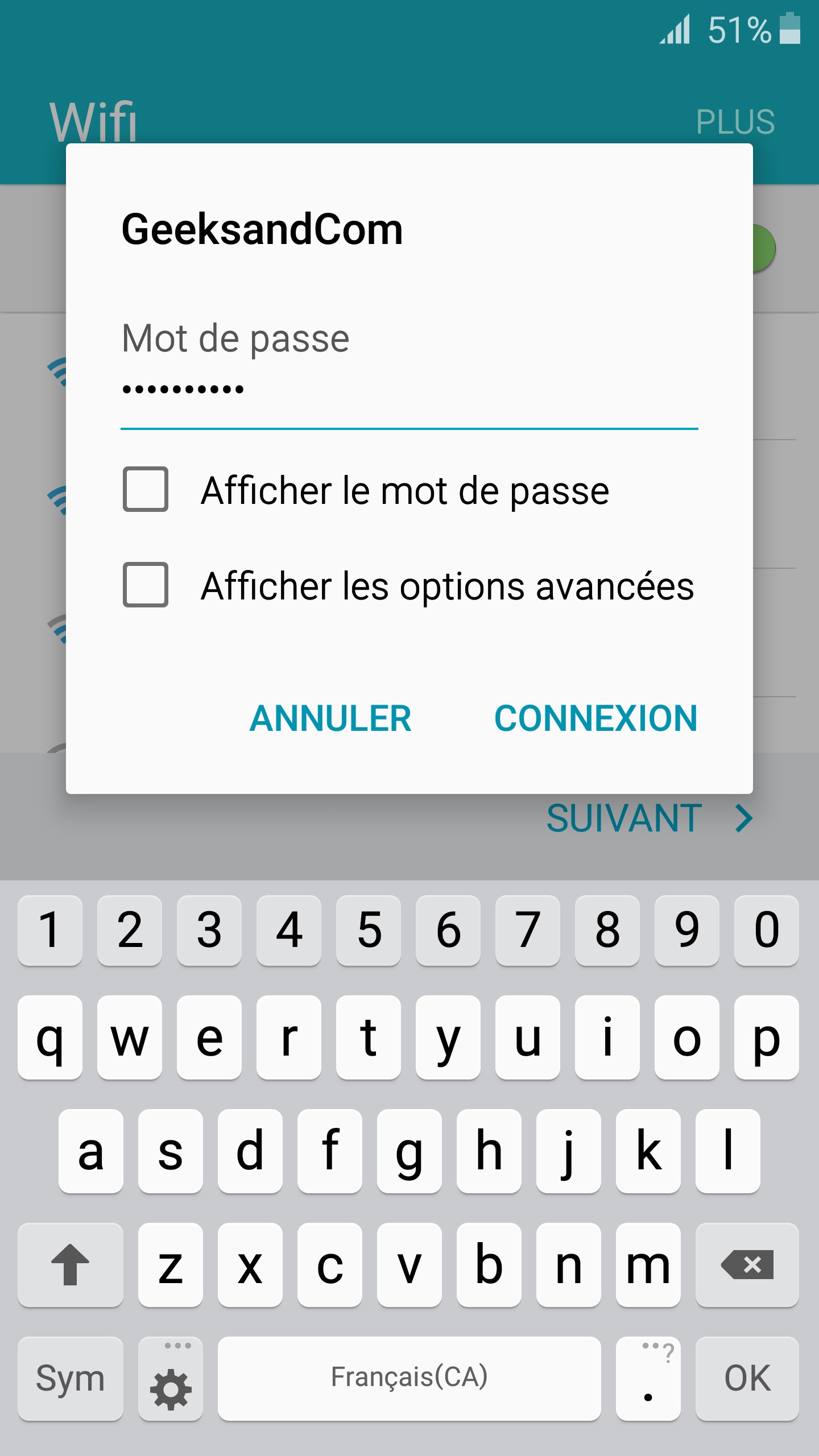This screenshot has height=1456, width=819.
Task: Tap CONNEXION to join GeeksandCom
Action: [x=595, y=718]
